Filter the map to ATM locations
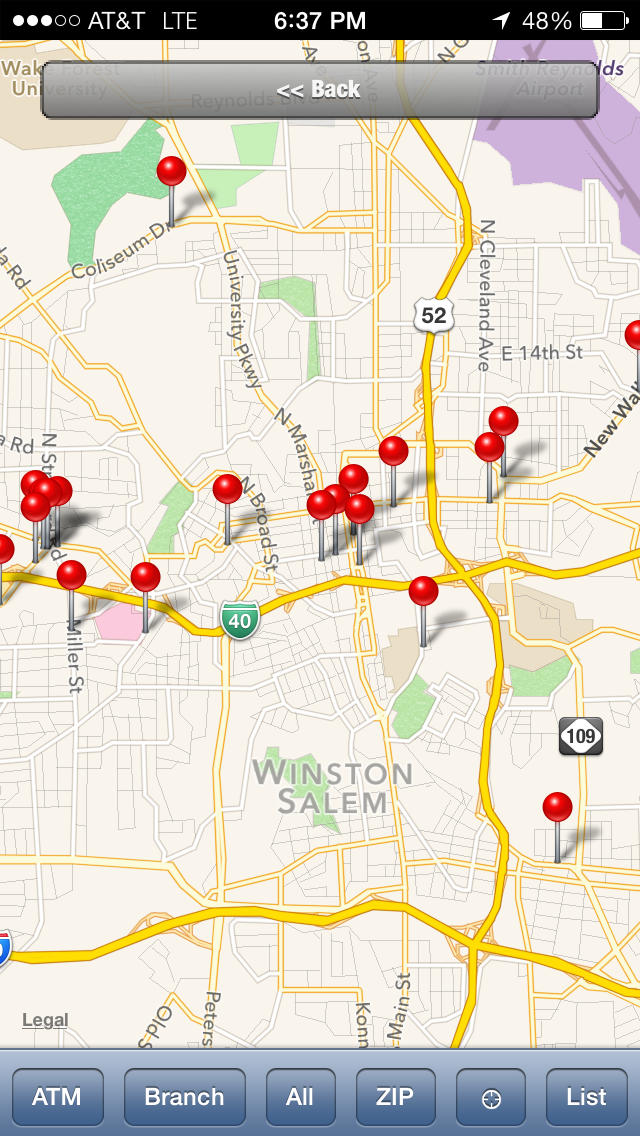640x1136 pixels. [57, 1096]
